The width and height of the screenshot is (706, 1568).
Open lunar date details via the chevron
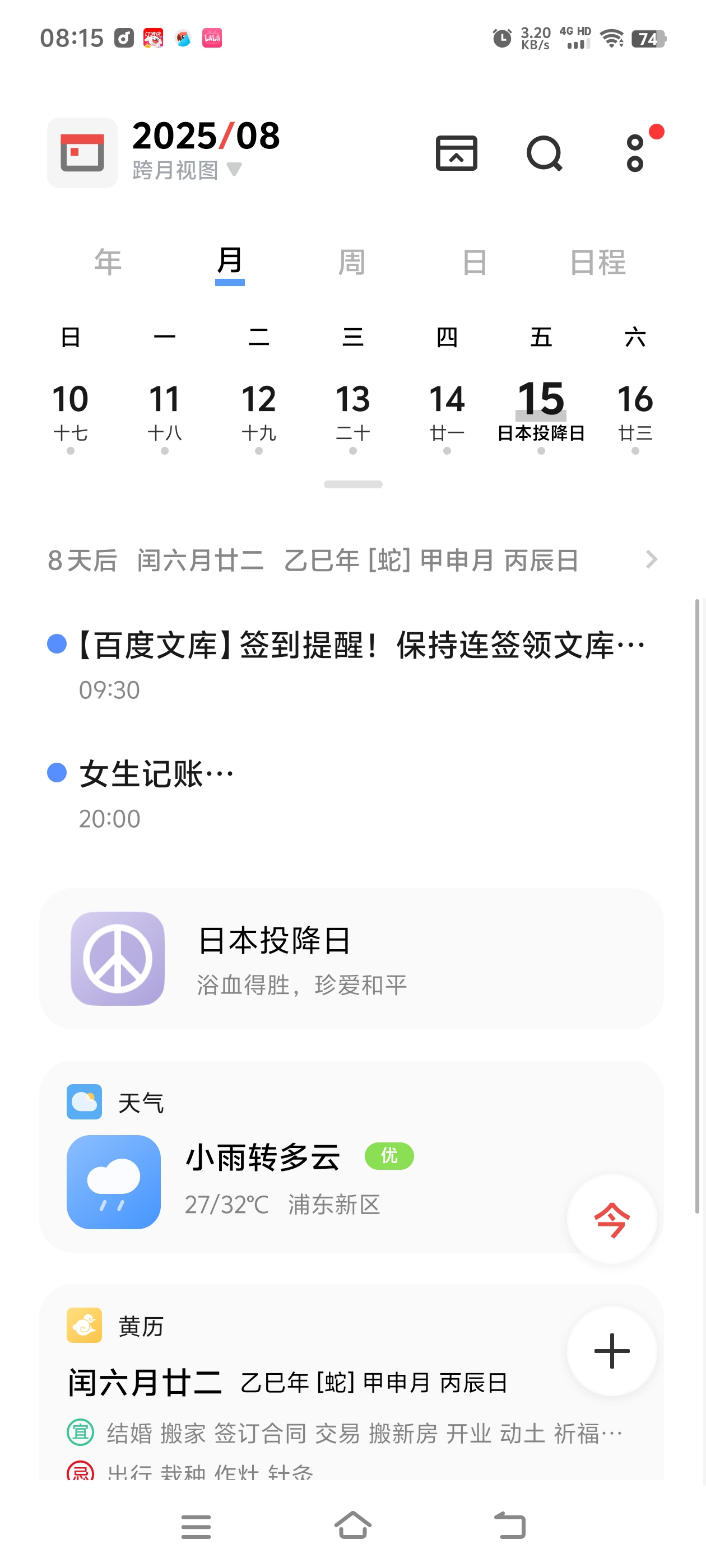click(x=651, y=559)
